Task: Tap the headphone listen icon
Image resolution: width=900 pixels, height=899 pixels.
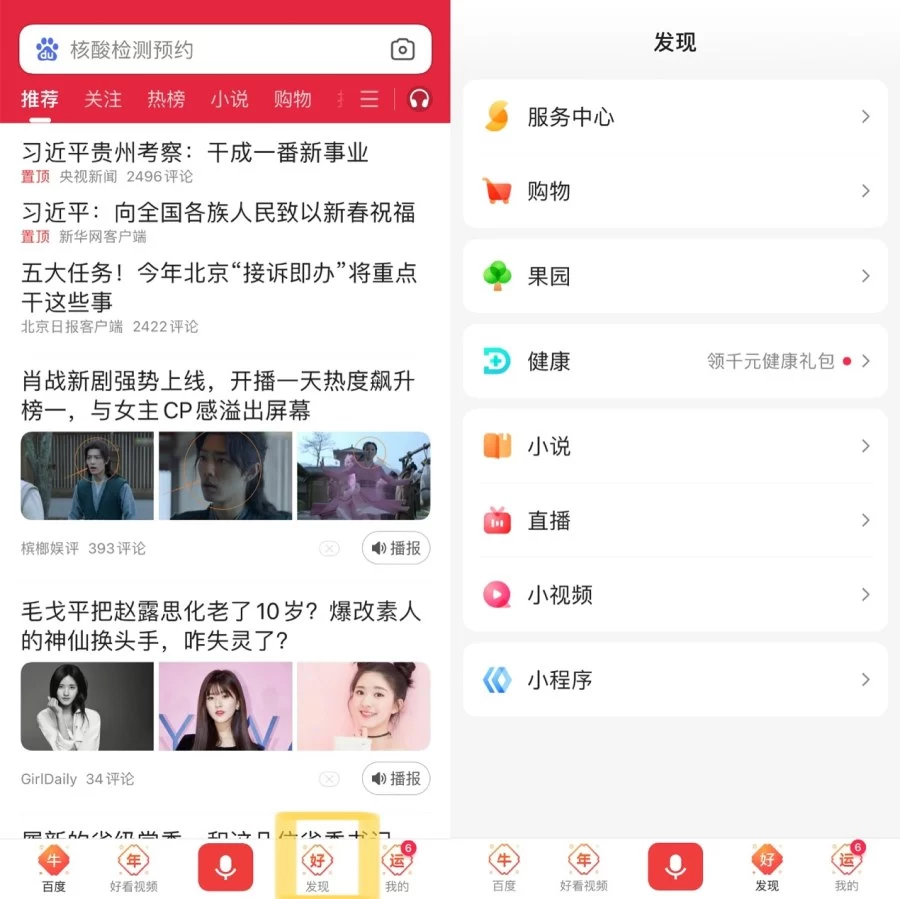Action: pyautogui.click(x=420, y=99)
